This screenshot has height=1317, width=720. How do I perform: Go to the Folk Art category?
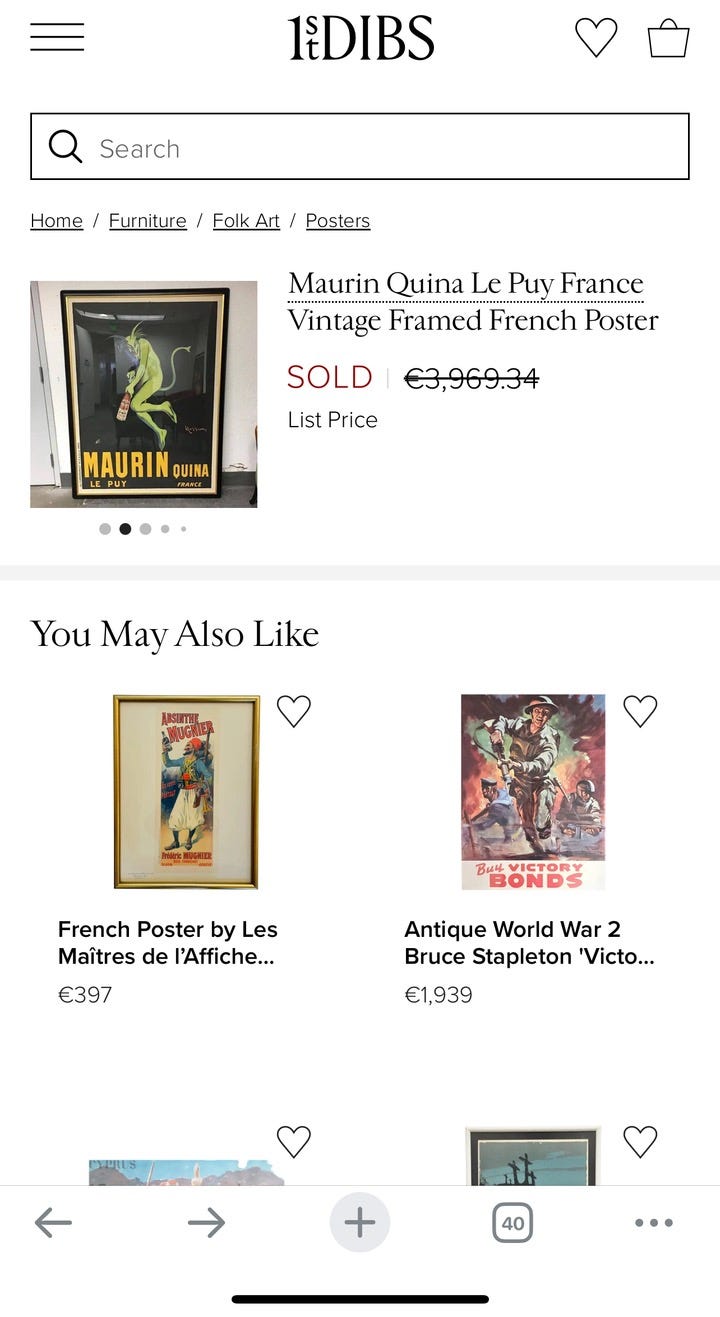click(246, 221)
